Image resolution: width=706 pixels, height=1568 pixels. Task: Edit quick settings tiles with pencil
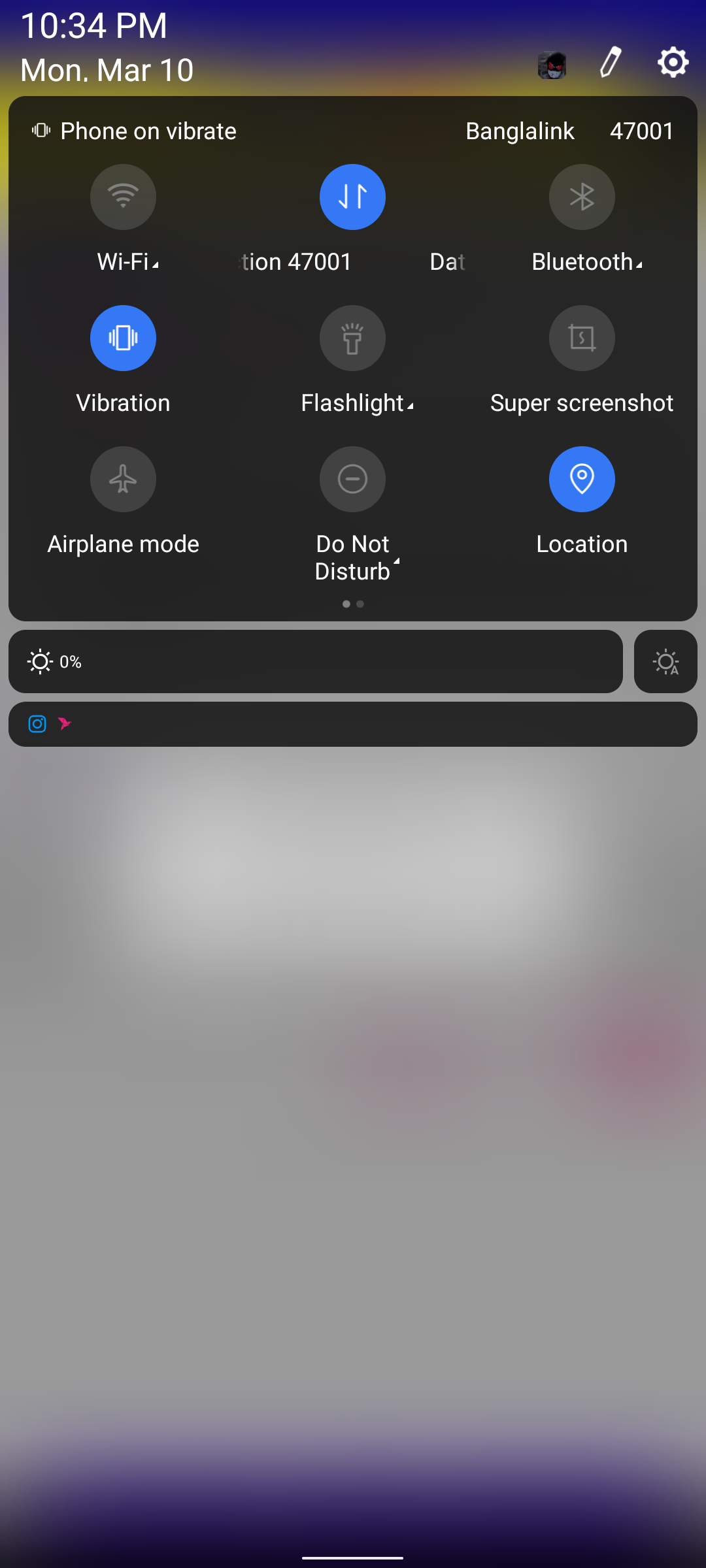point(610,63)
